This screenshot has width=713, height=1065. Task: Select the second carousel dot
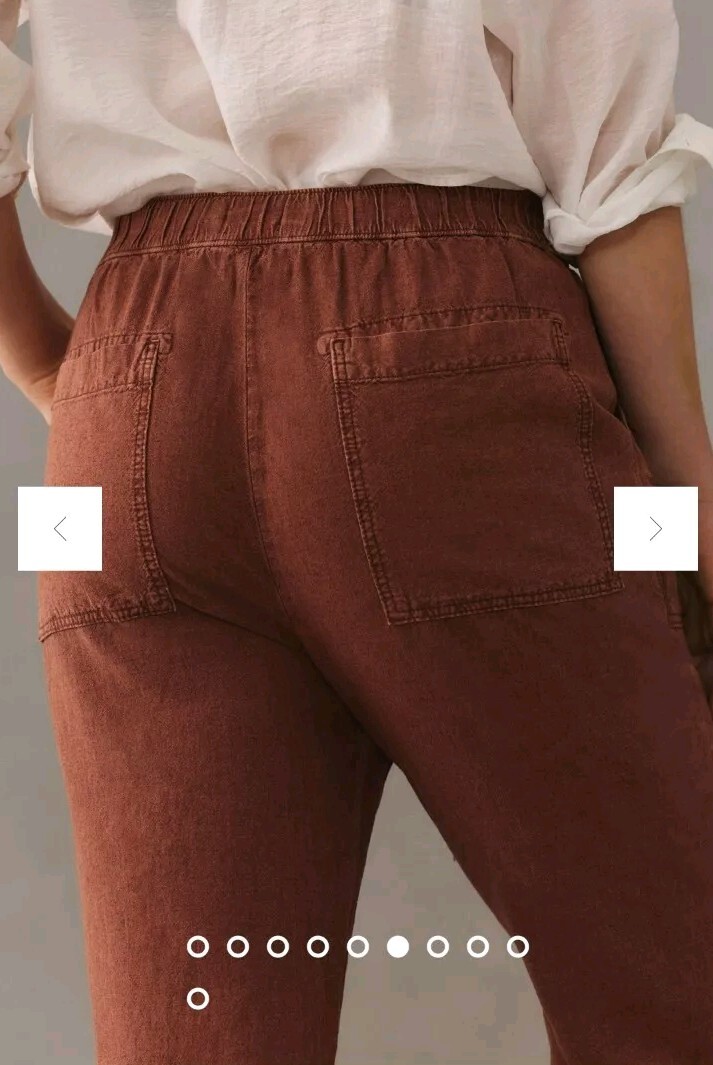point(238,947)
